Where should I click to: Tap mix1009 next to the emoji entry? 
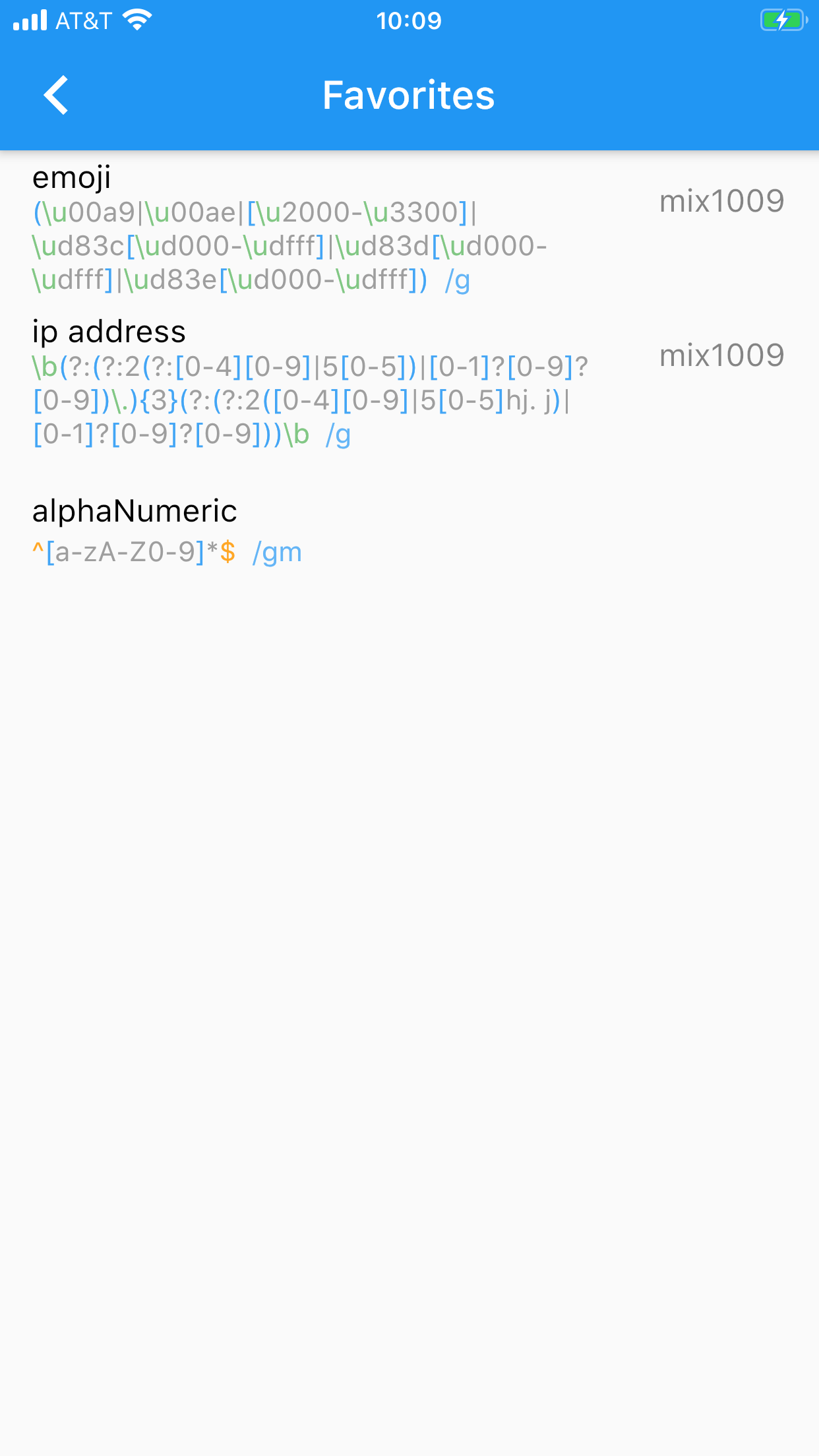721,201
